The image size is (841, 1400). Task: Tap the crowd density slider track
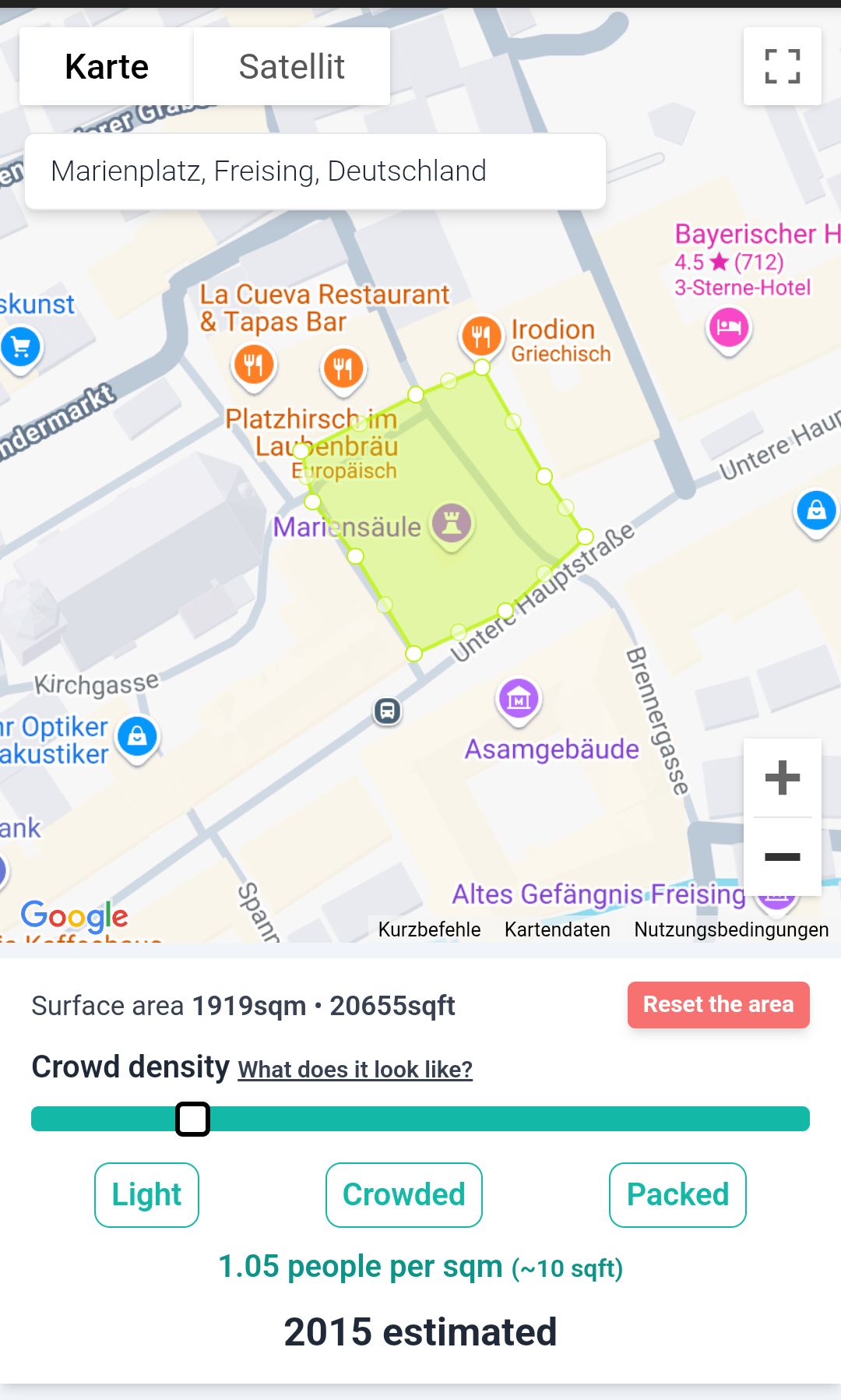[x=420, y=1119]
